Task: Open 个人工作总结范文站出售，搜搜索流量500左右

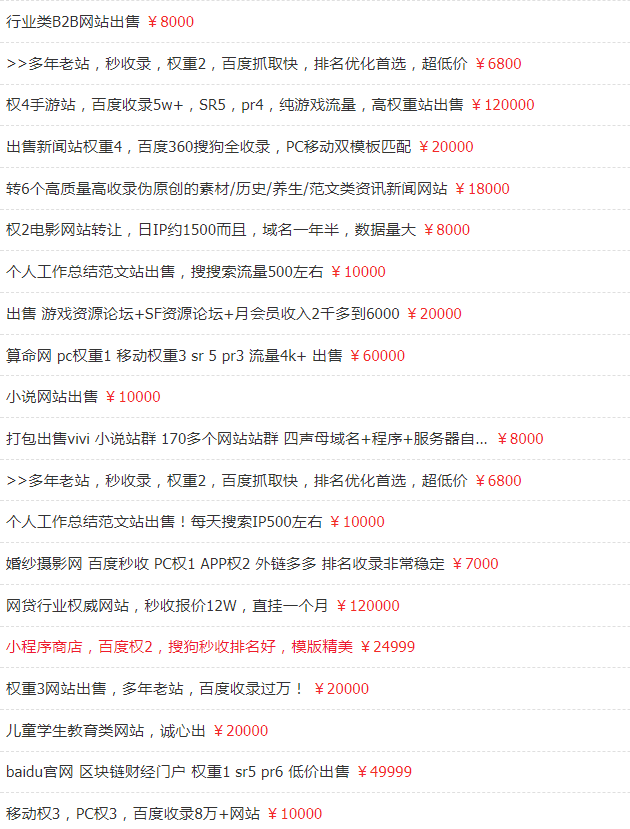Action: pos(165,272)
